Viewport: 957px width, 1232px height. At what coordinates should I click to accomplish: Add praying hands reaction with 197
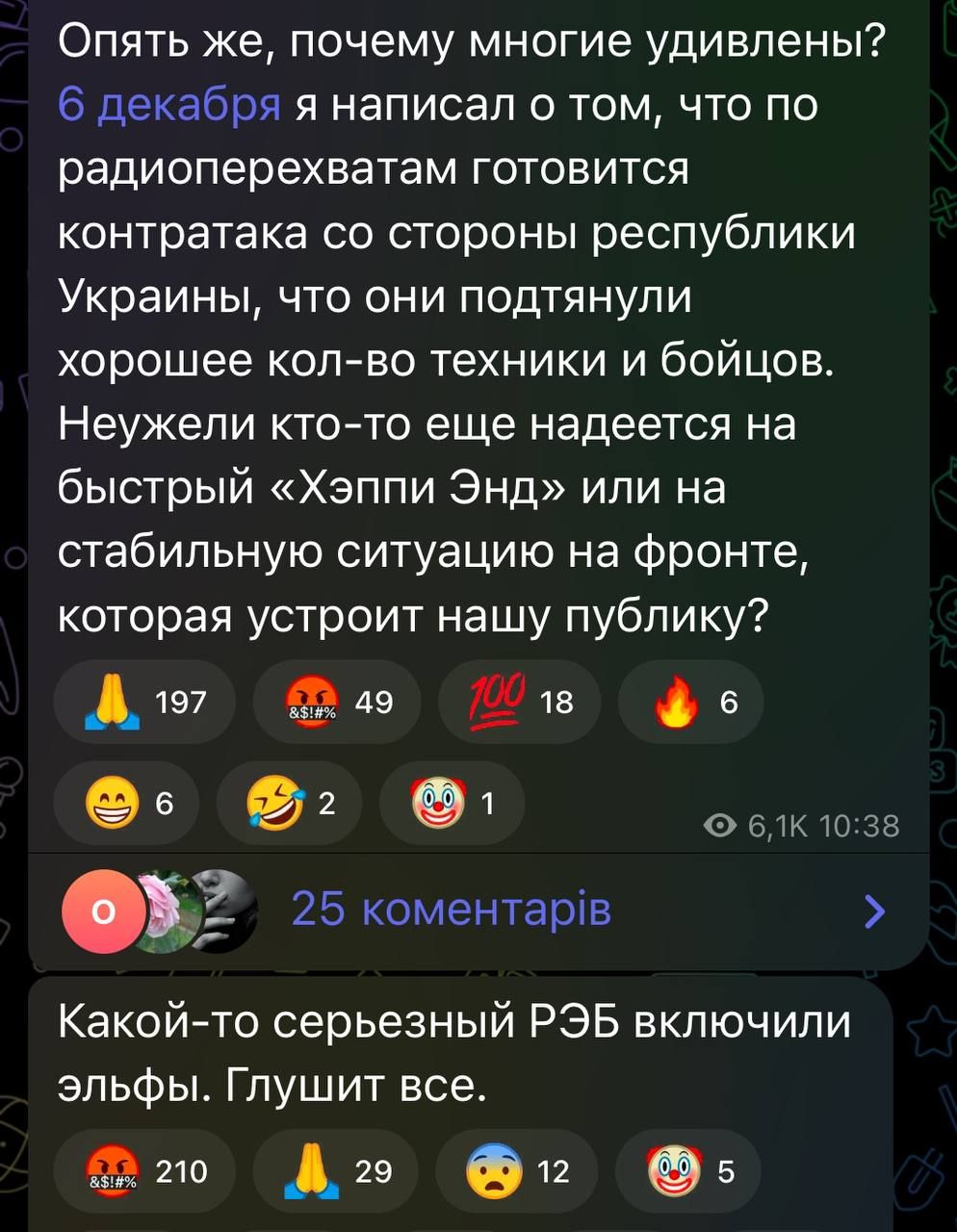[x=144, y=702]
